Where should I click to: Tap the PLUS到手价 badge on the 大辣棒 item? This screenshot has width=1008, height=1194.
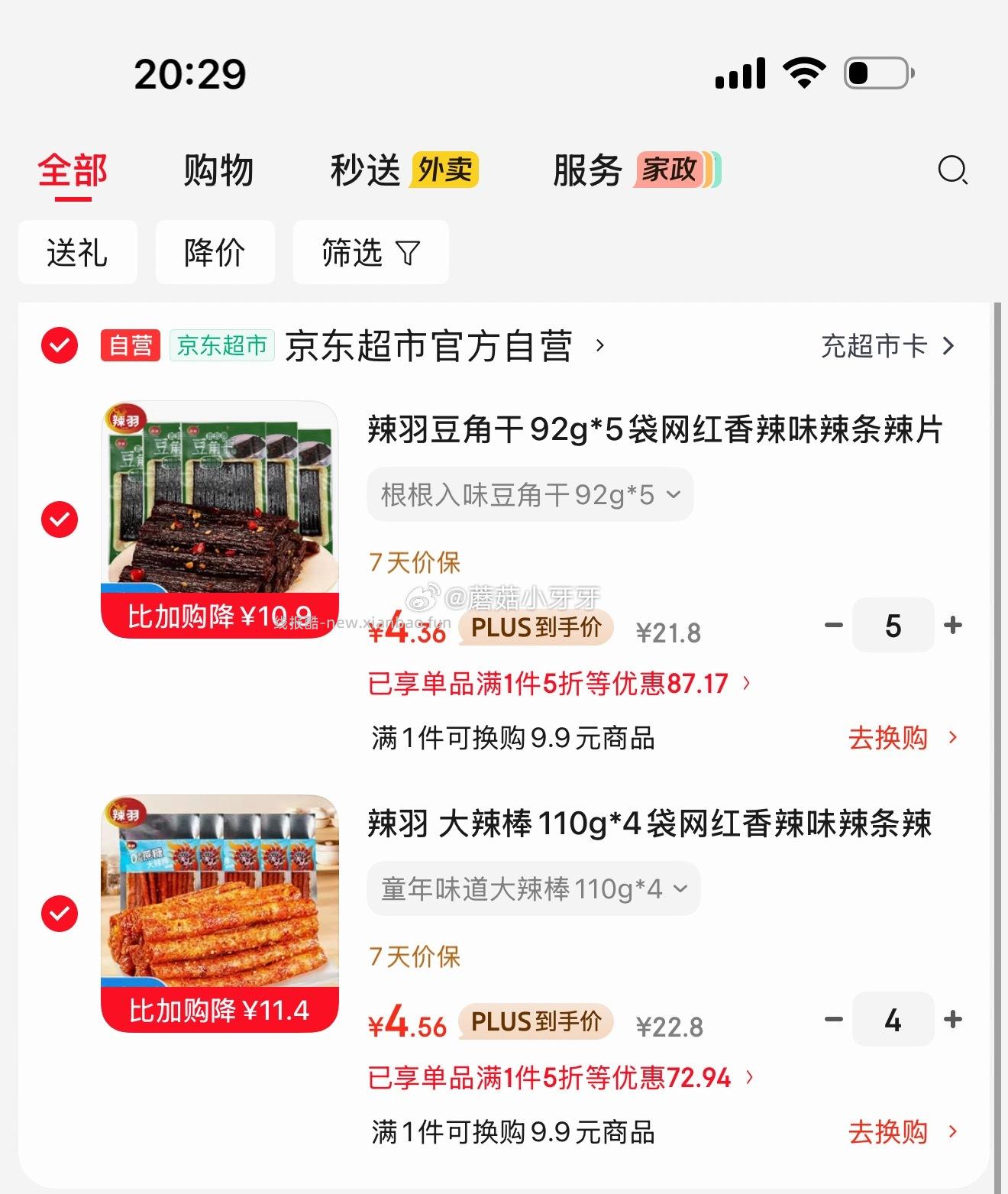pyautogui.click(x=535, y=1021)
